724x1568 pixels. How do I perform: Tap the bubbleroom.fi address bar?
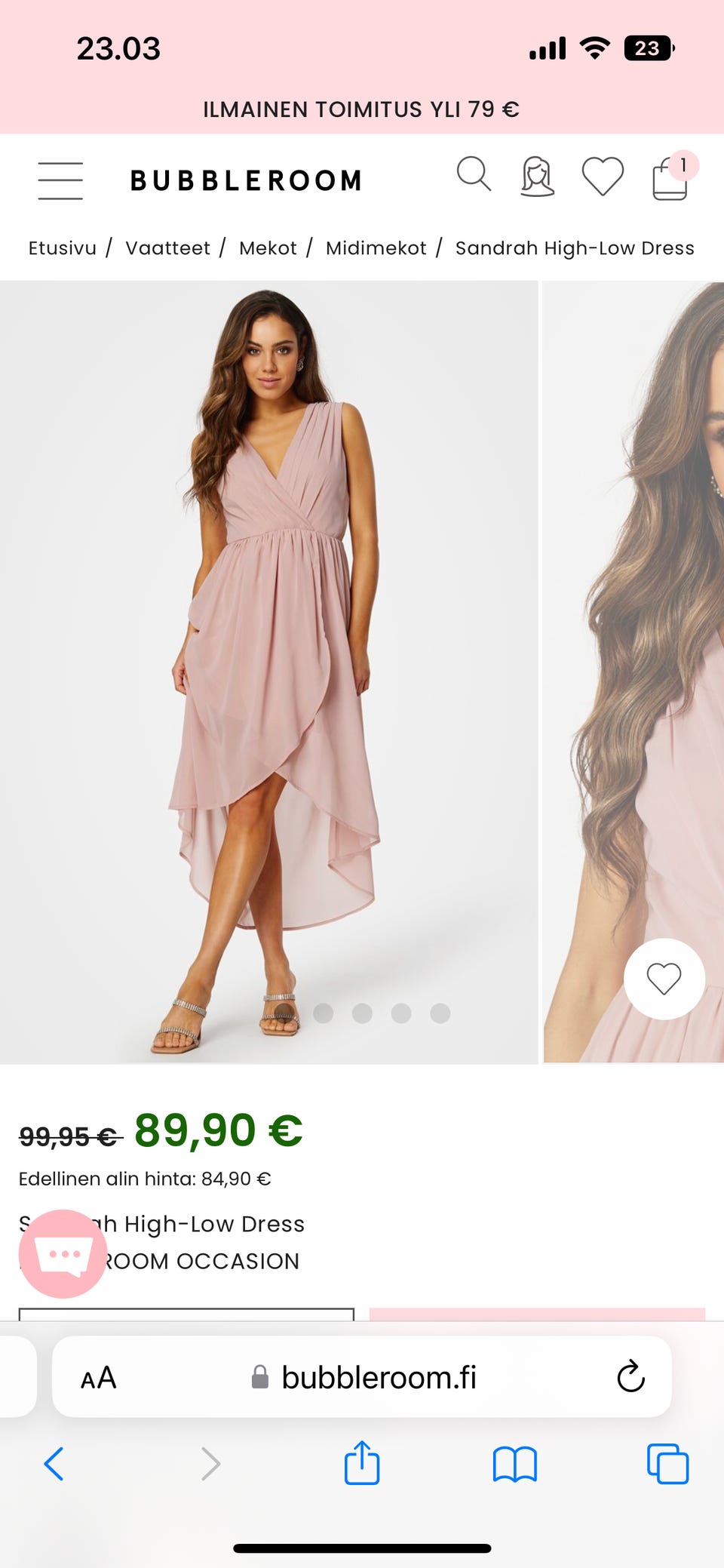(362, 1377)
